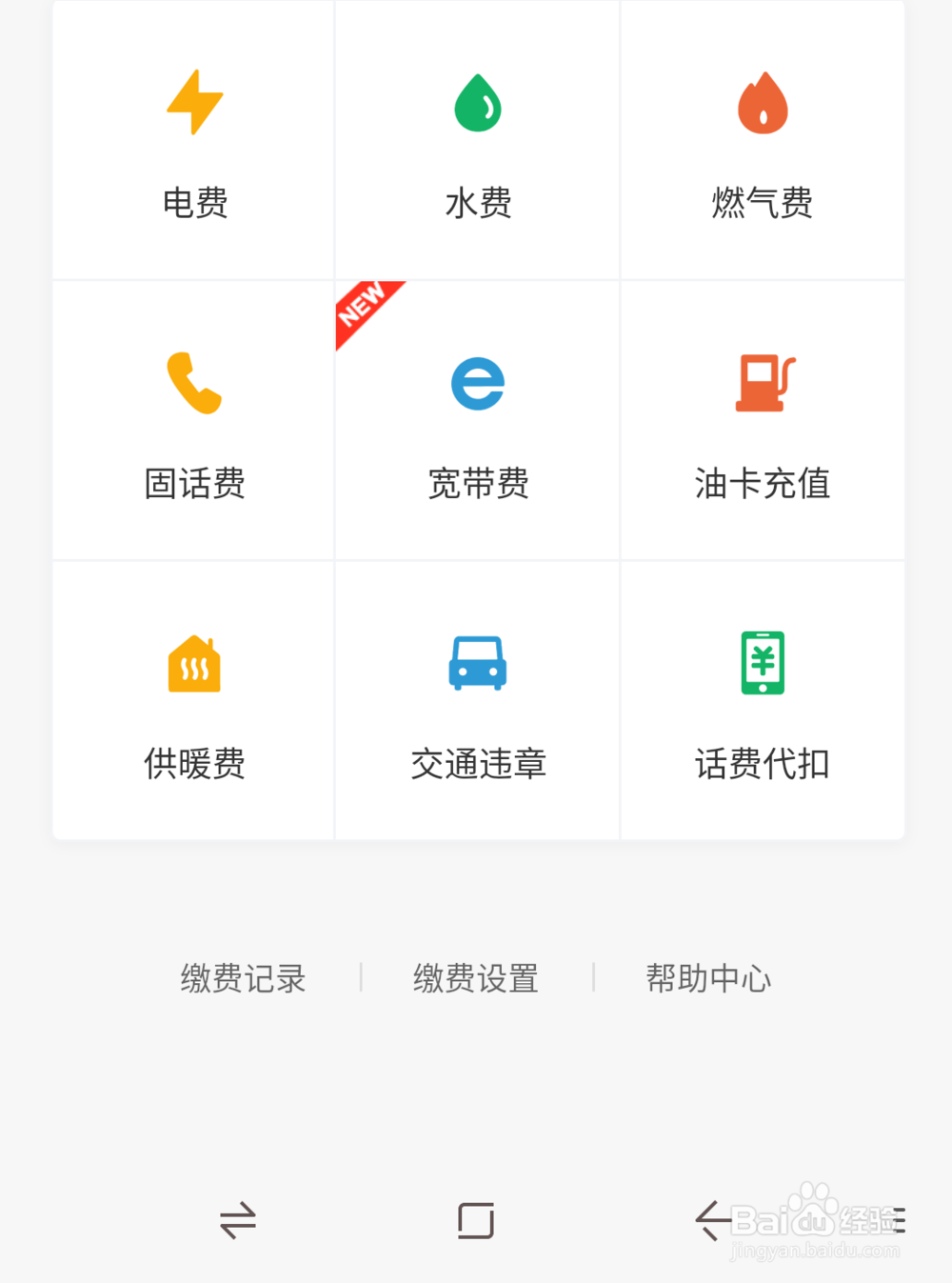The height and width of the screenshot is (1283, 952).
Task: Tap the heating fee (供暖费) house icon
Action: [193, 662]
